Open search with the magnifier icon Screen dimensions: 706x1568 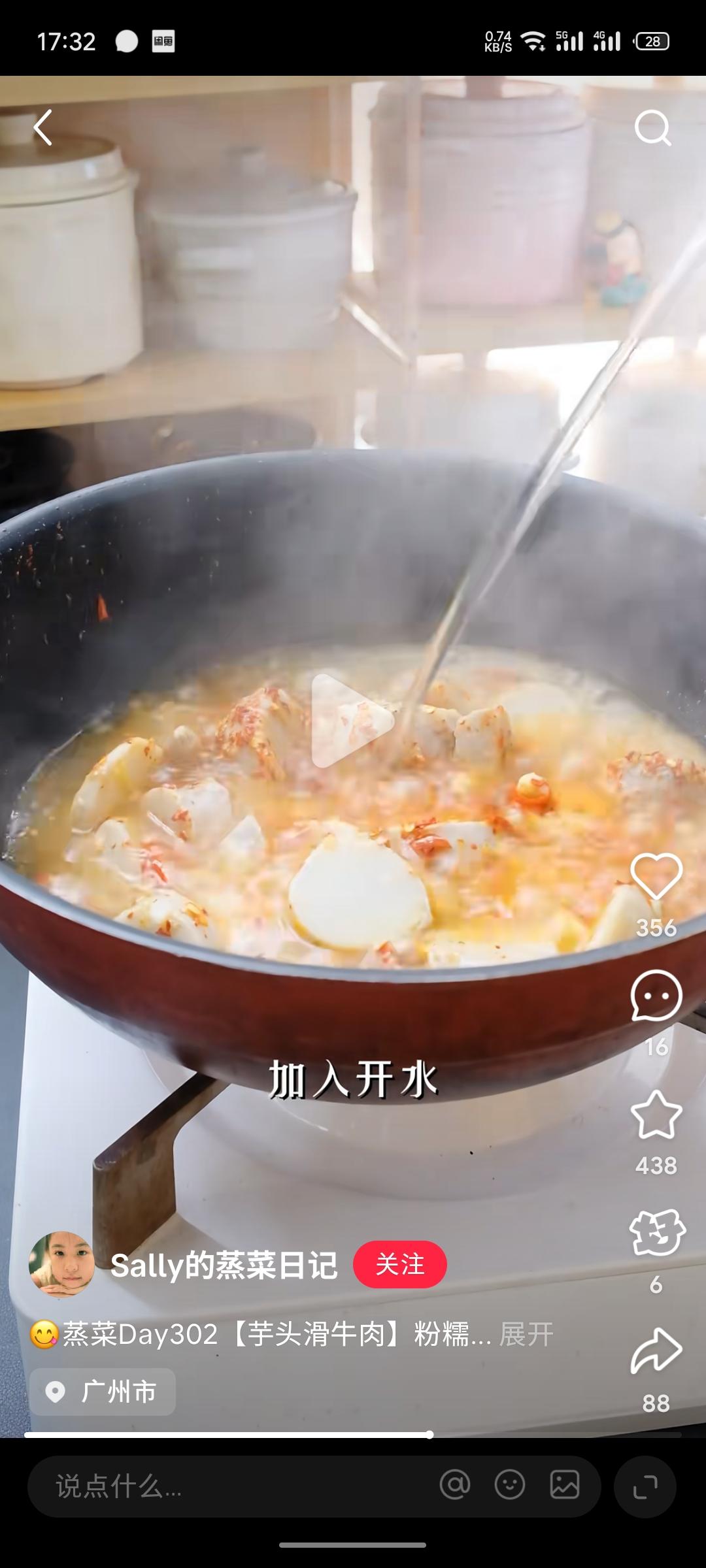click(x=653, y=127)
